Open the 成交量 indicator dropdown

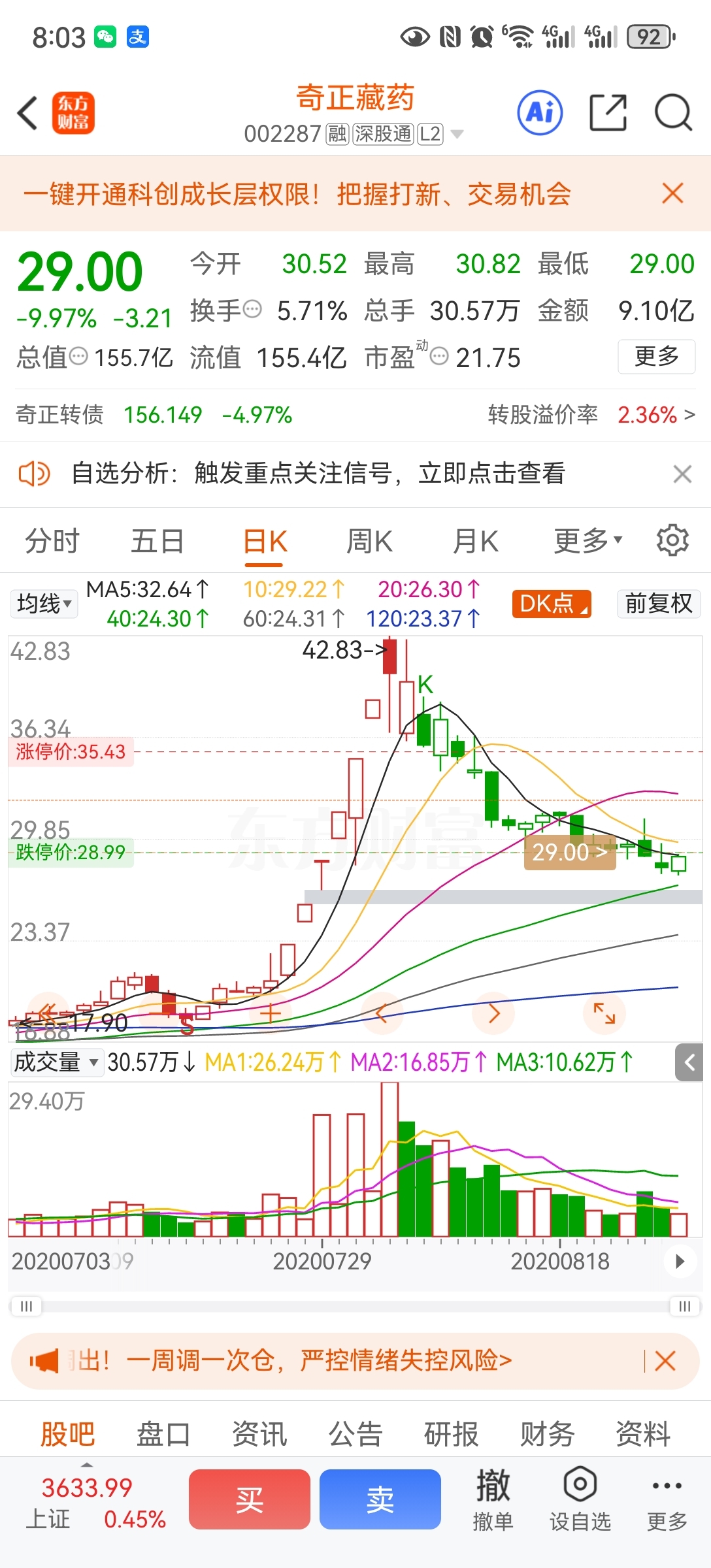[57, 1062]
